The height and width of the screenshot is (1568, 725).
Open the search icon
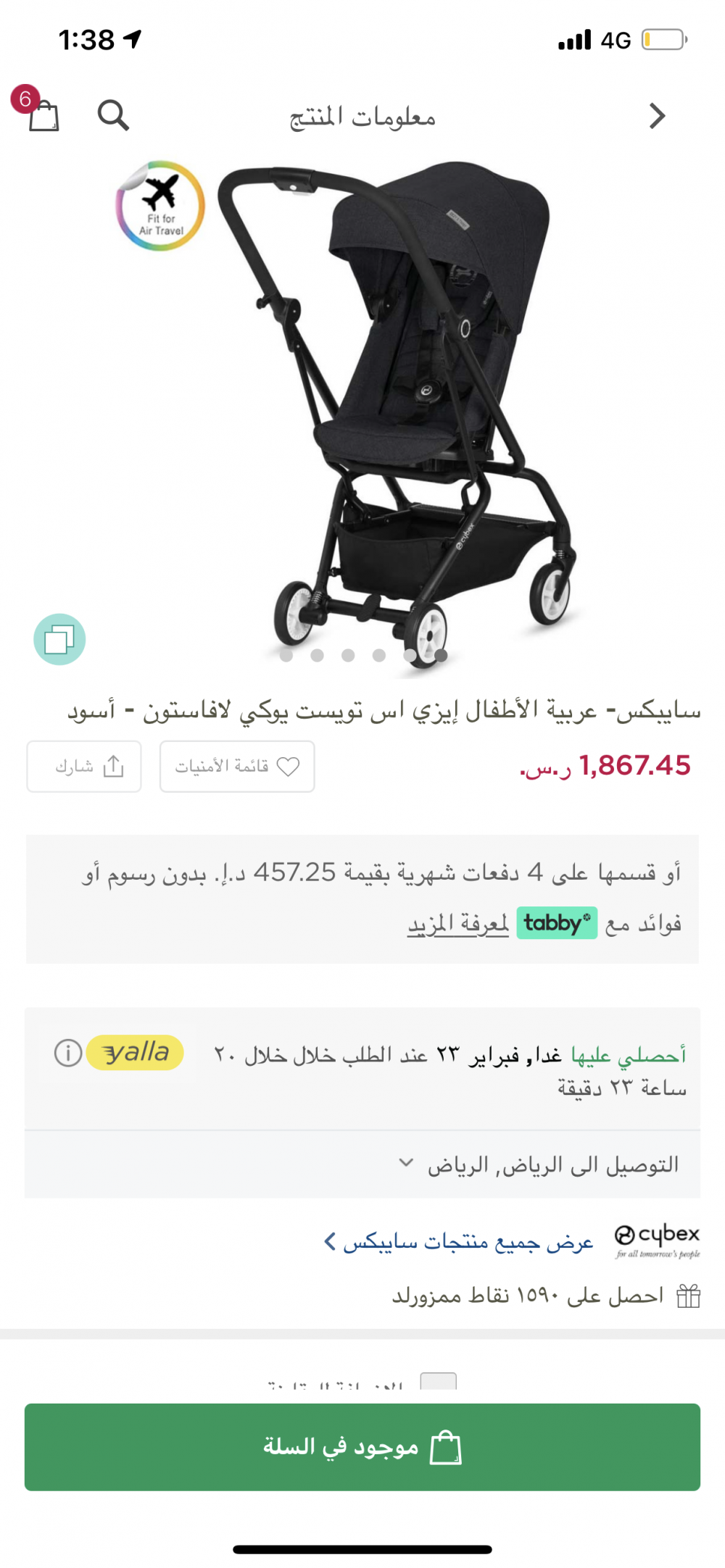tap(113, 115)
